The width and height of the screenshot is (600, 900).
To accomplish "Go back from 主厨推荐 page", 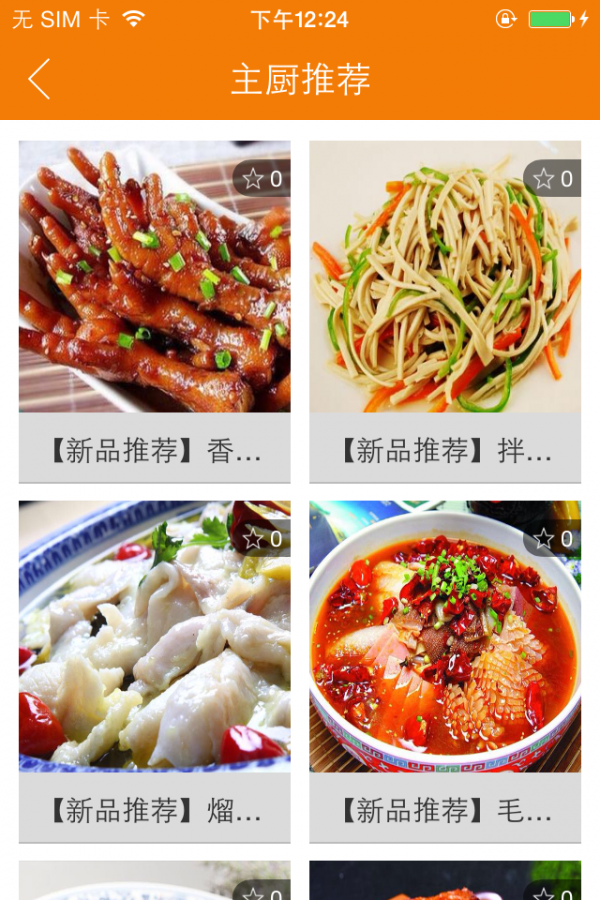I will (39, 79).
